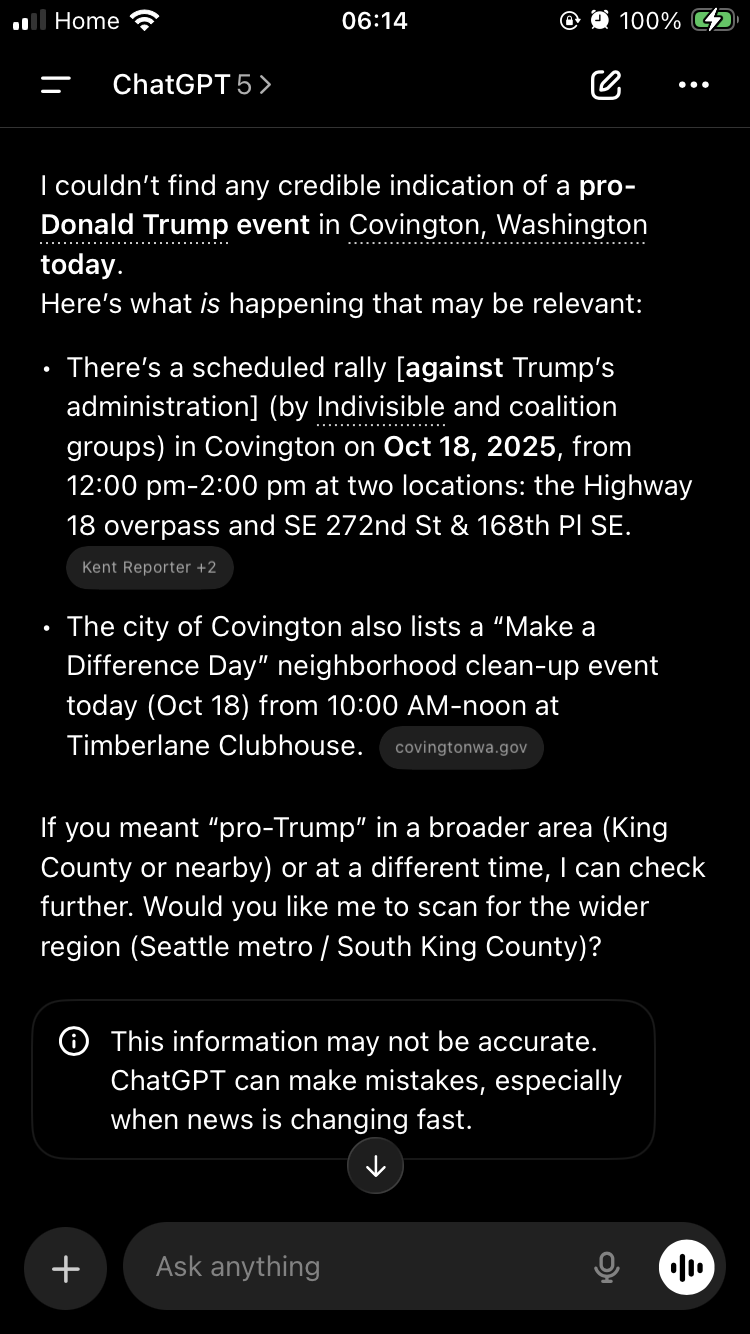Open the ChatGPT 5 model selector
The width and height of the screenshot is (750, 1334).
pos(192,85)
